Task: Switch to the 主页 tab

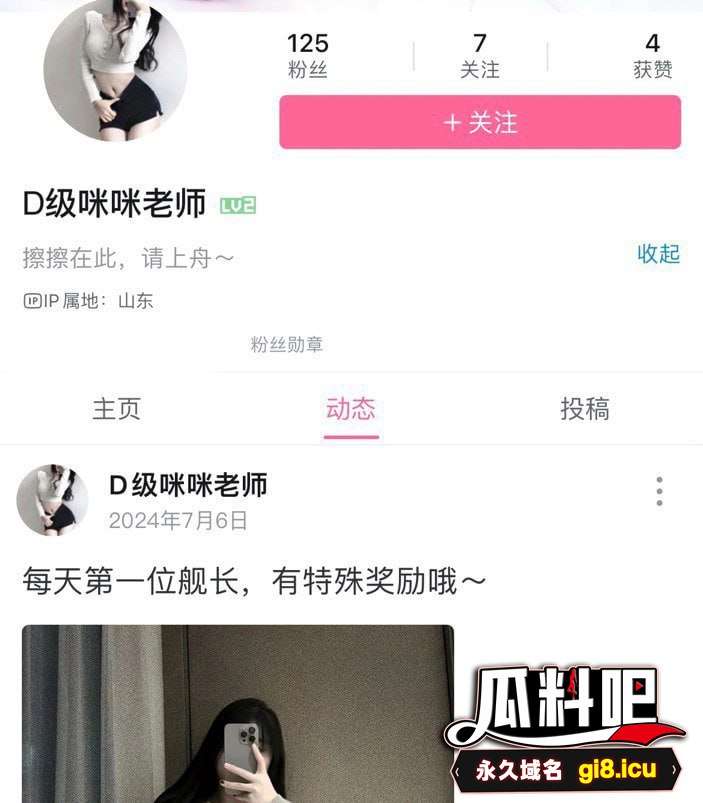Action: coord(117,409)
